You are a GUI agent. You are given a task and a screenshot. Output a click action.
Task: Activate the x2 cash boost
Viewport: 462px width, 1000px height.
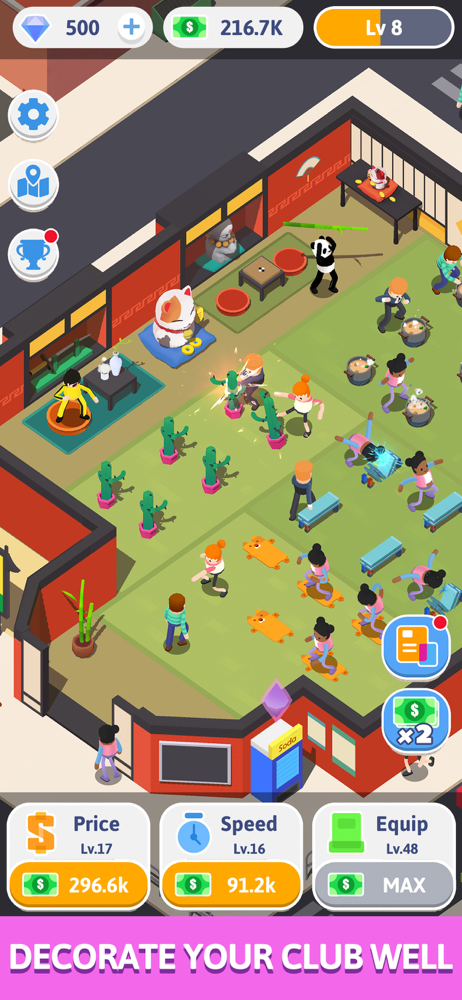tap(416, 723)
